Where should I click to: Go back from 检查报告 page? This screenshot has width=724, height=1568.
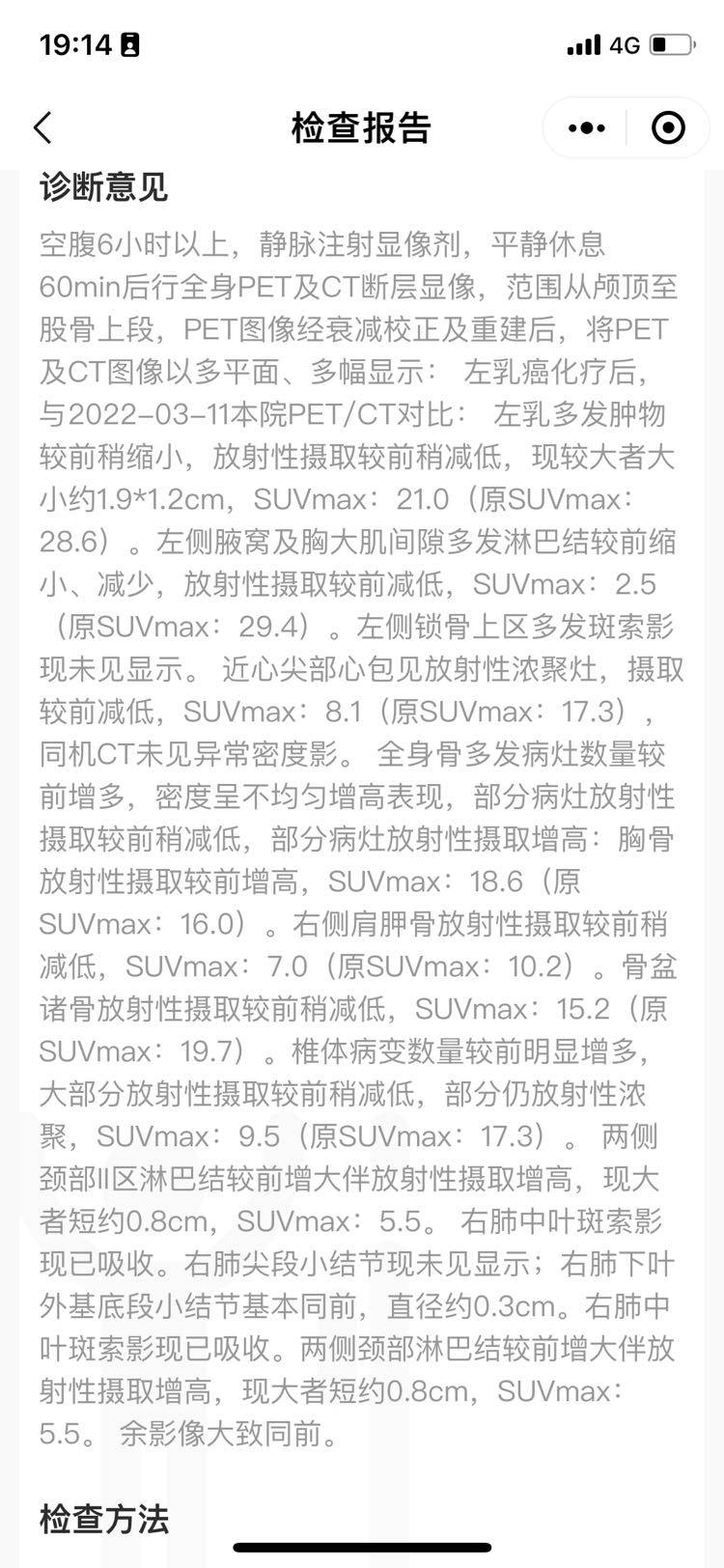[43, 127]
